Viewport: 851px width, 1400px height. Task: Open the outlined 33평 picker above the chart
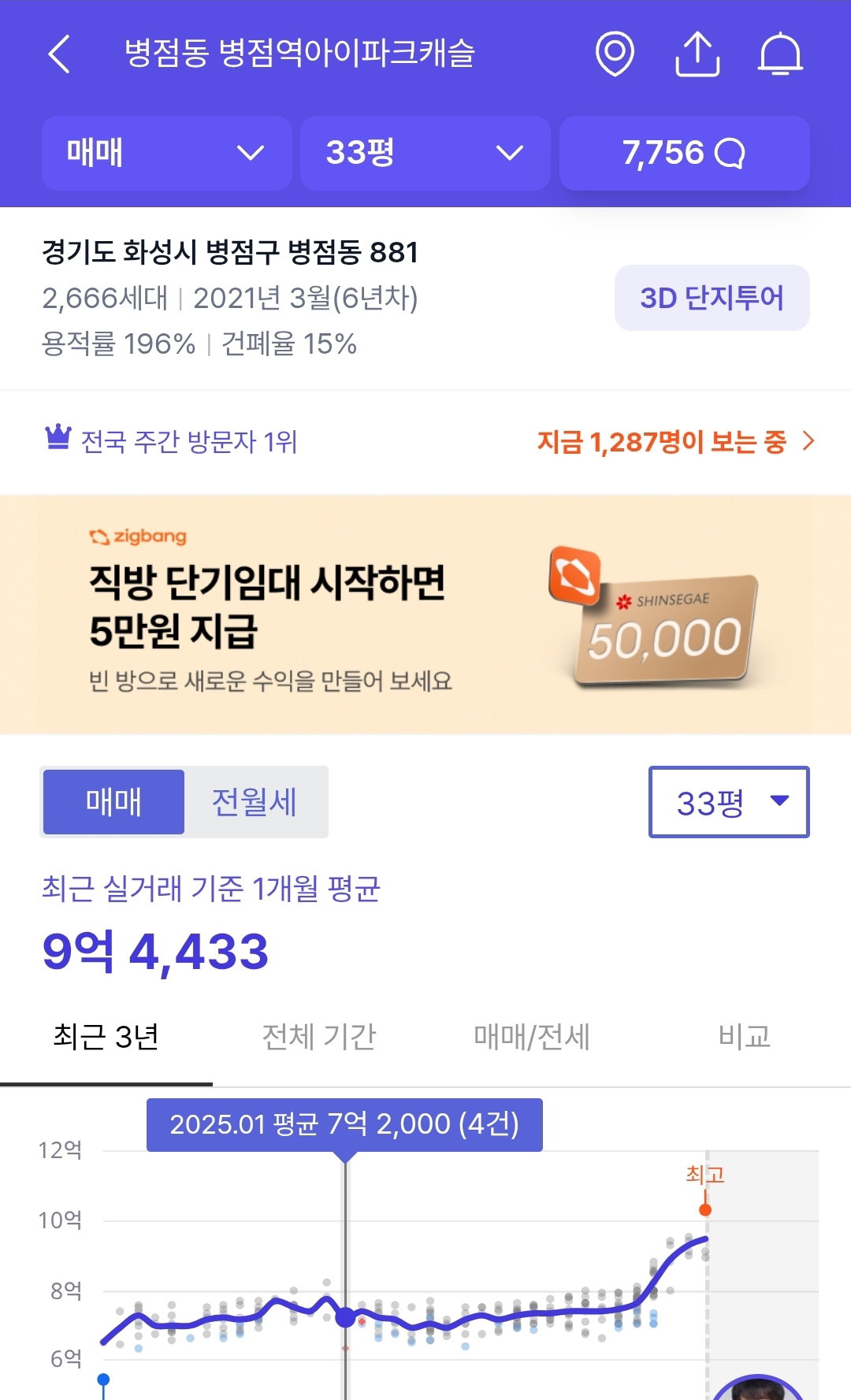[729, 802]
